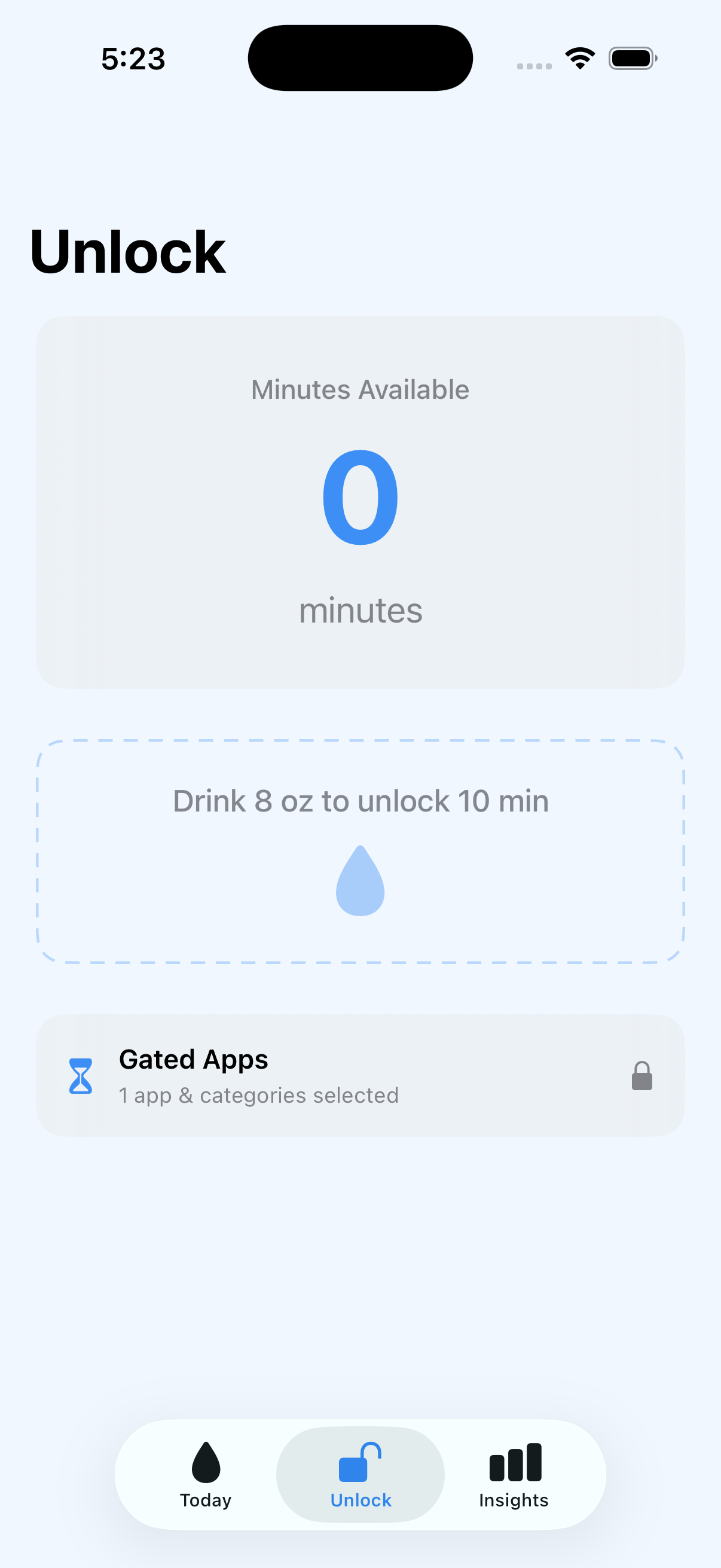Tap the battery indicator in the status bar
721x1568 pixels.
[x=631, y=58]
